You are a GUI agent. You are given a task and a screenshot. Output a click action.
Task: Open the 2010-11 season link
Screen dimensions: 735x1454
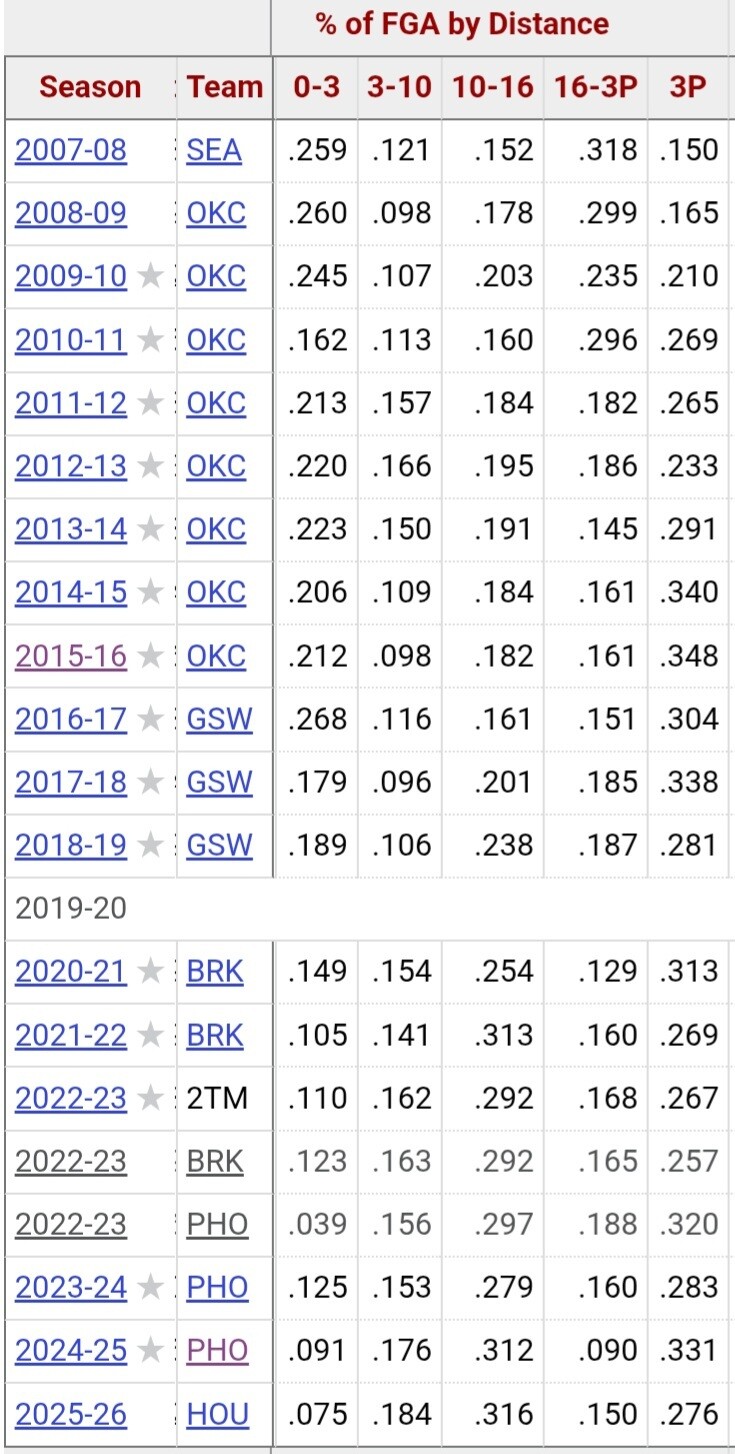[71, 340]
